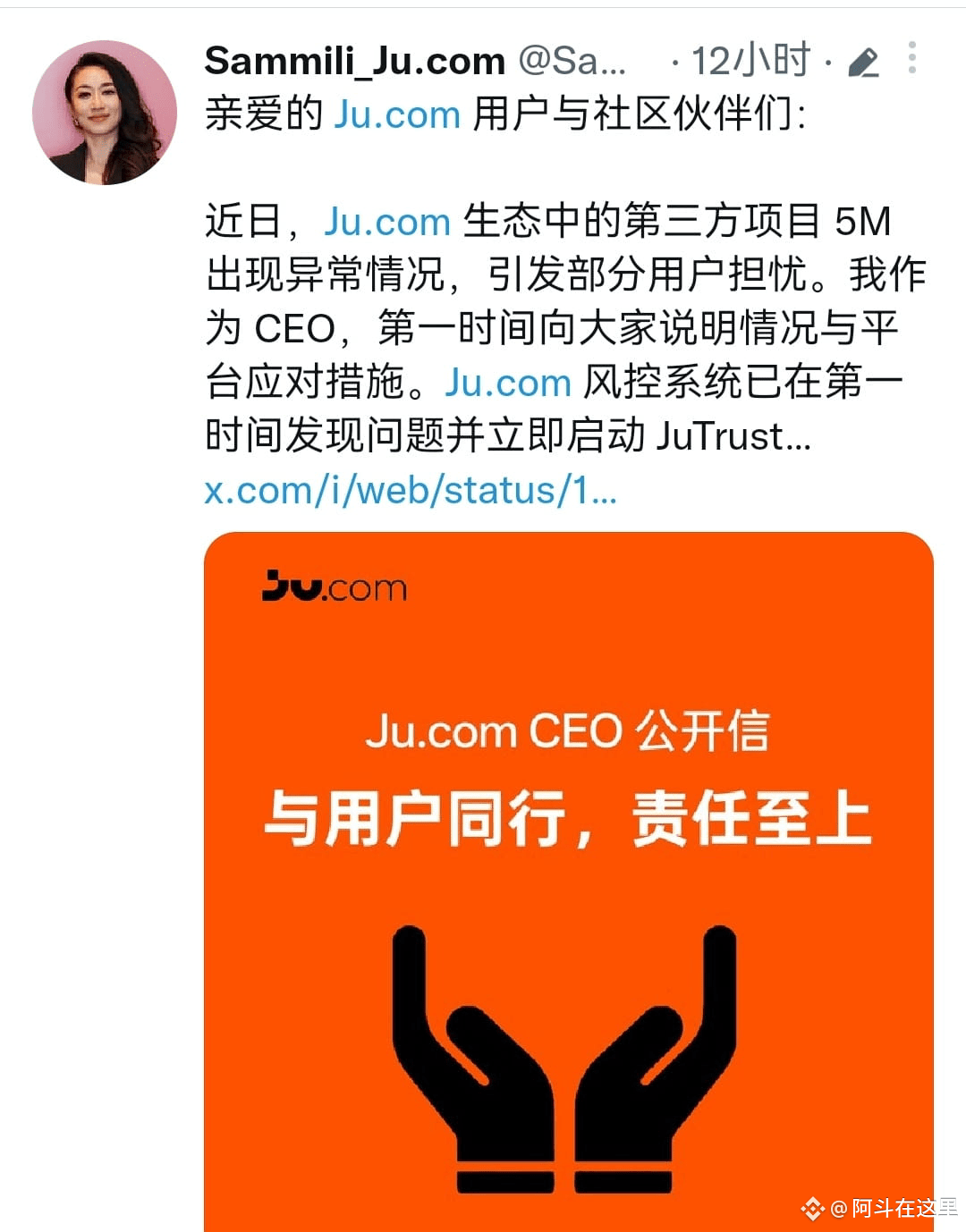Open the x.com/i/web/status link

pyautogui.click(x=411, y=490)
